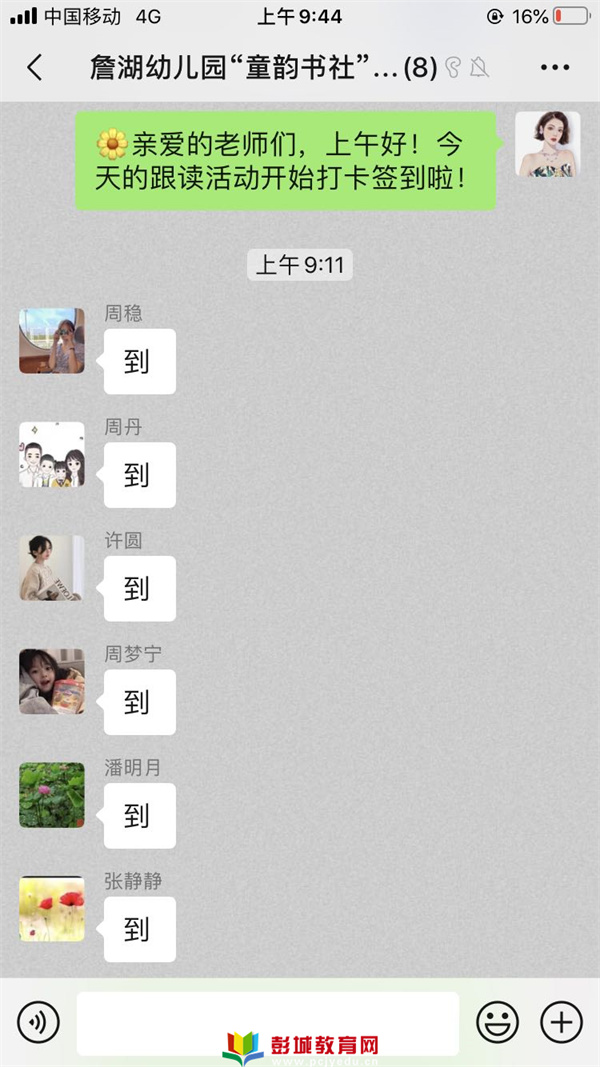The width and height of the screenshot is (600, 1067).
Task: Open 周丹's profile avatar
Action: (52, 454)
